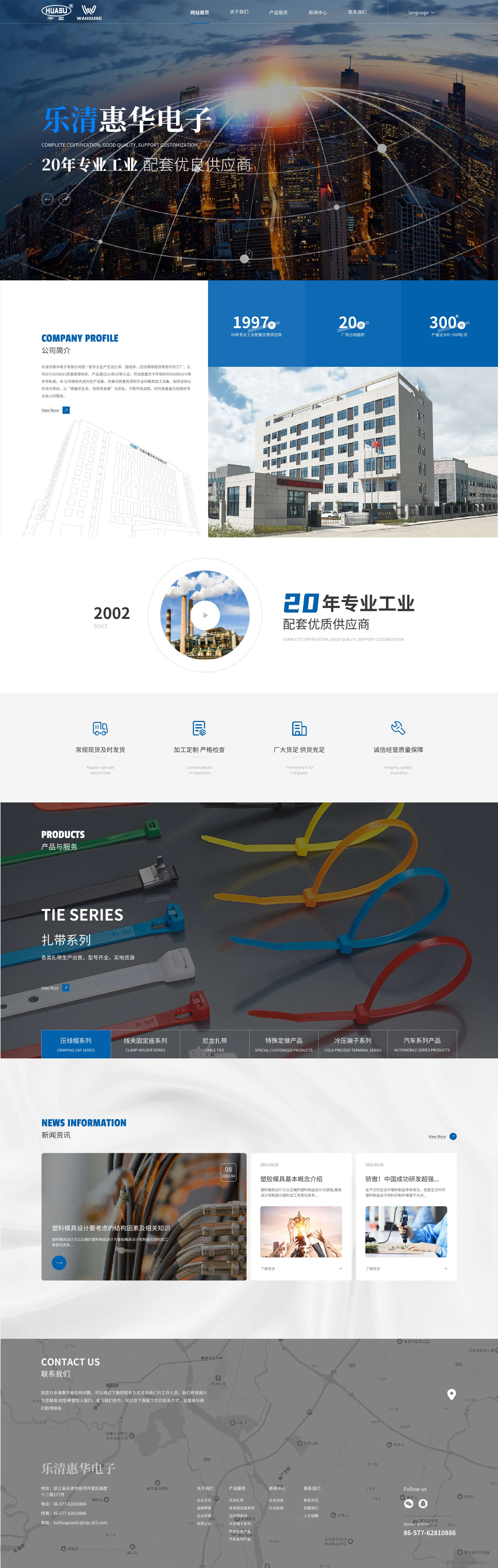Switch to 线夹固定座系列 product tab
This screenshot has width=498, height=1568.
[x=145, y=1044]
